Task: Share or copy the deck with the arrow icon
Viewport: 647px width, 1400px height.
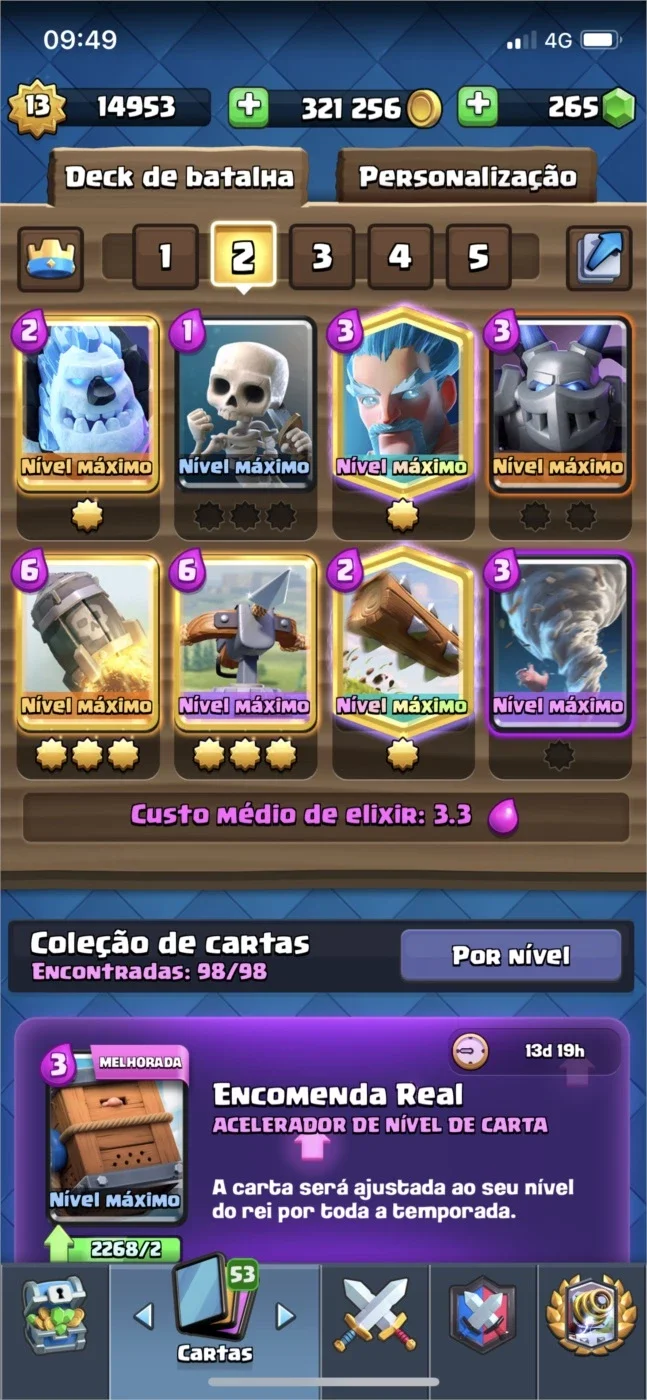Action: pyautogui.click(x=598, y=258)
